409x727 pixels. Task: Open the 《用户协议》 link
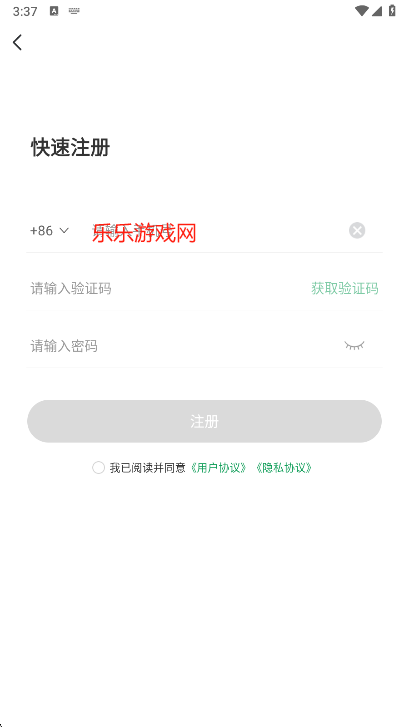(x=218, y=468)
